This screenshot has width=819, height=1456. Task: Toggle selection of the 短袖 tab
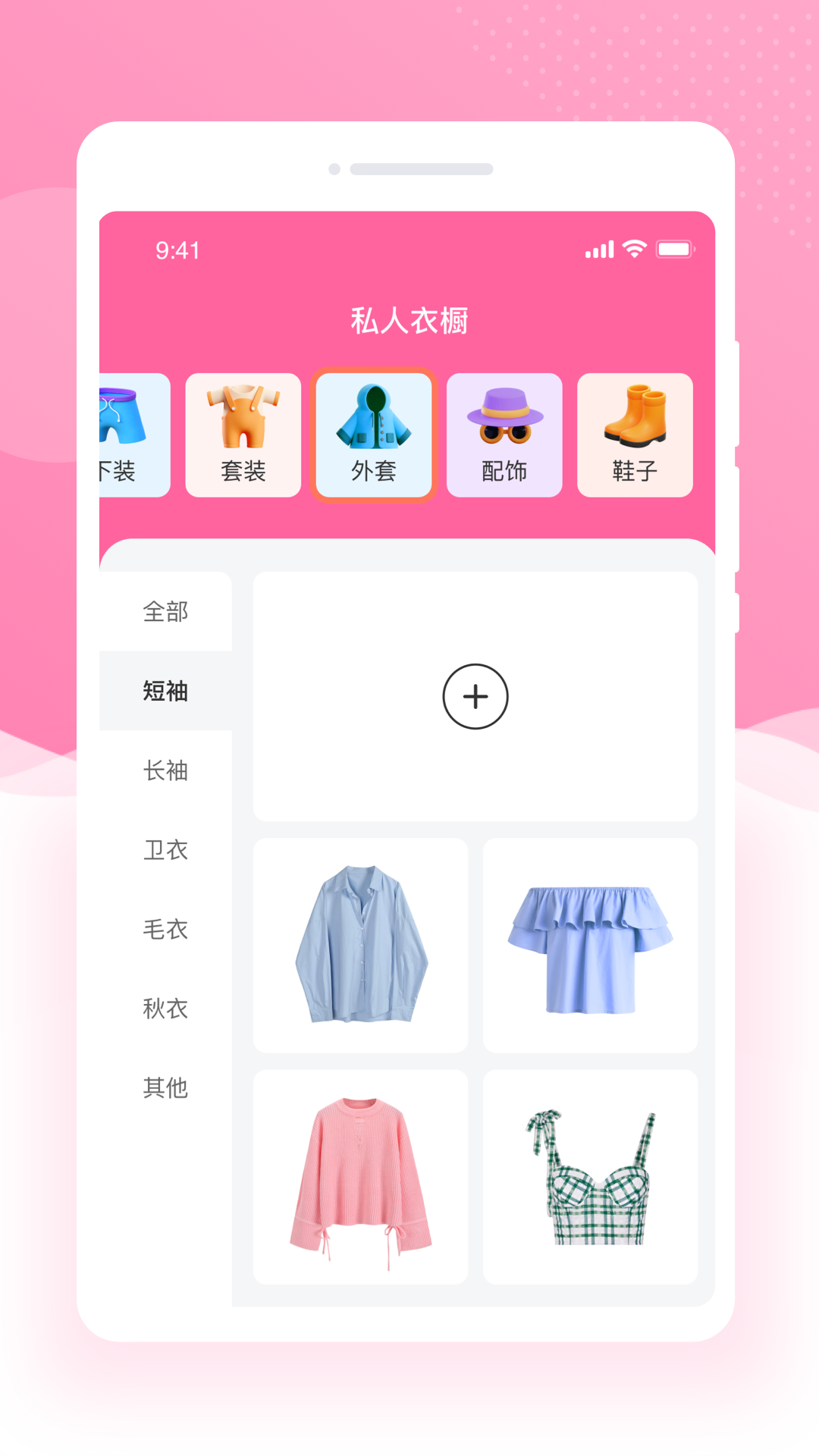click(165, 692)
